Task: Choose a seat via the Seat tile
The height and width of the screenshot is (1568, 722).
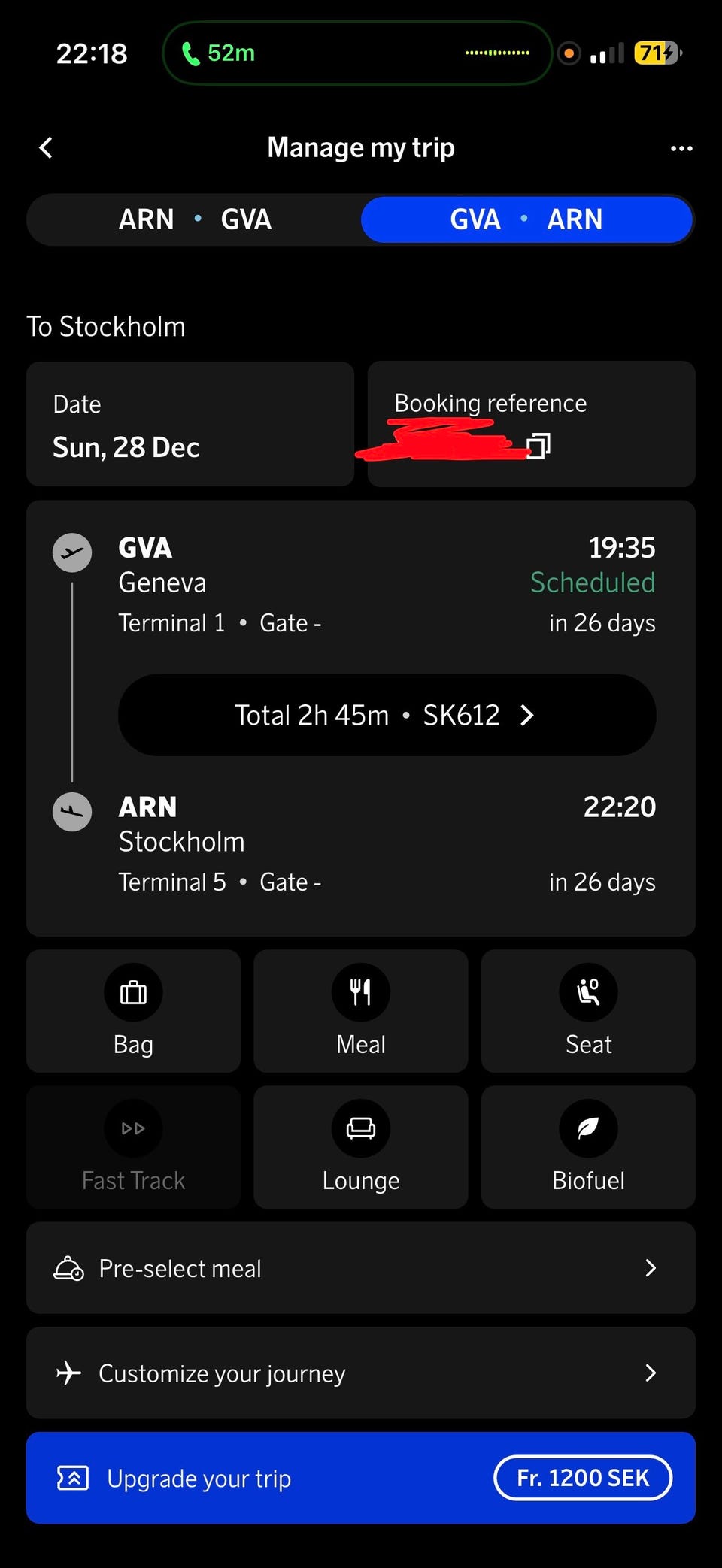Action: point(588,1011)
